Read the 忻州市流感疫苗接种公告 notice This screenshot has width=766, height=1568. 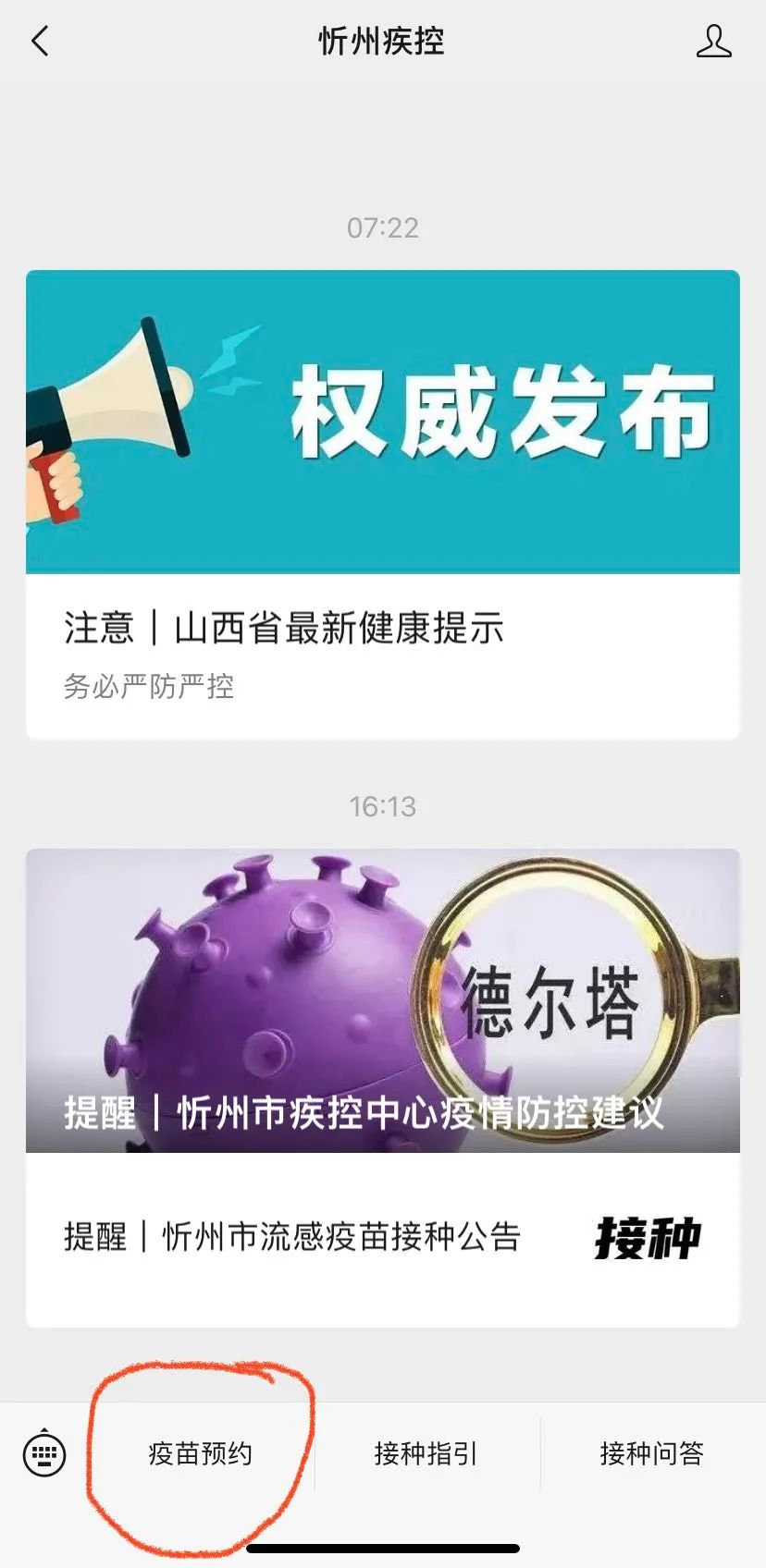click(x=292, y=1237)
